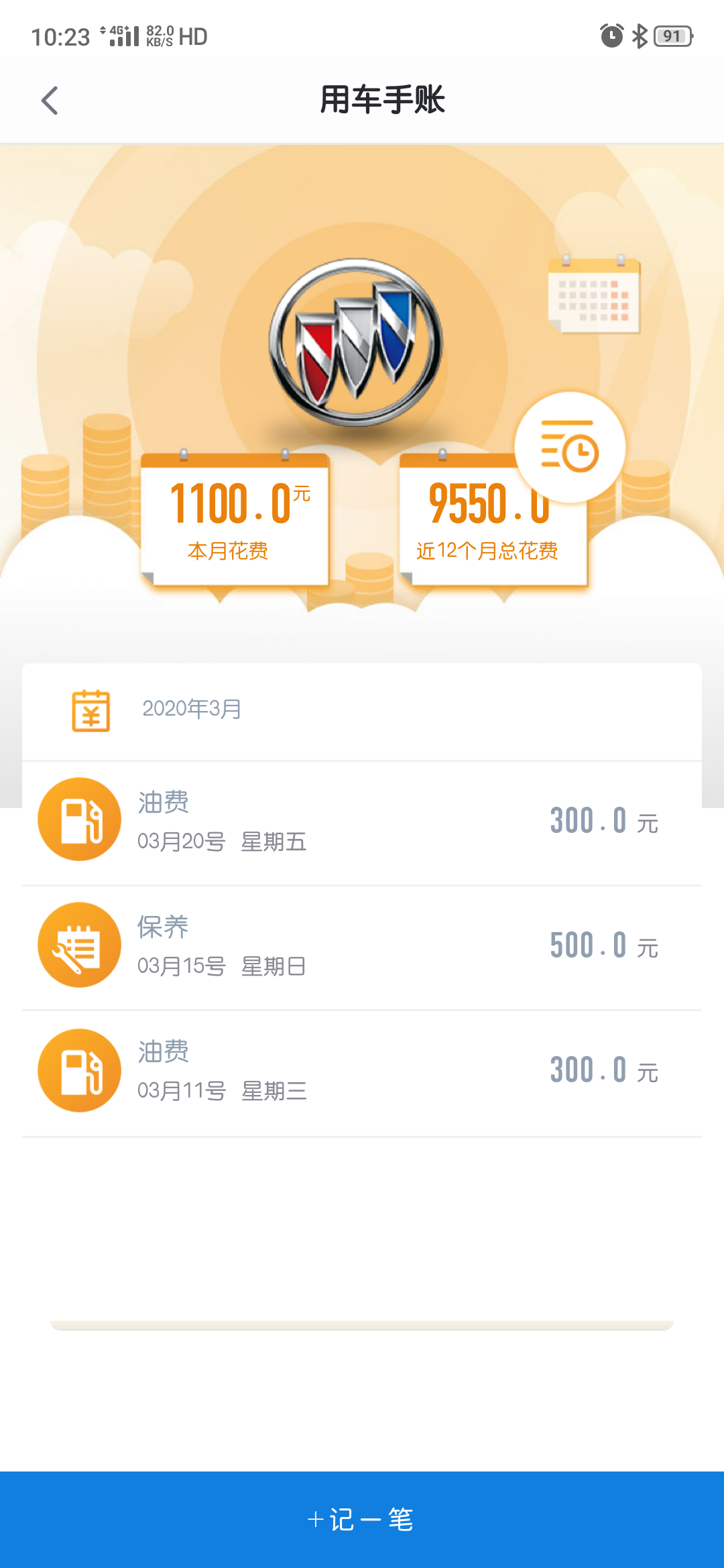Viewport: 724px width, 1568px height.
Task: Add a new record with 记一笔
Action: point(362,1520)
